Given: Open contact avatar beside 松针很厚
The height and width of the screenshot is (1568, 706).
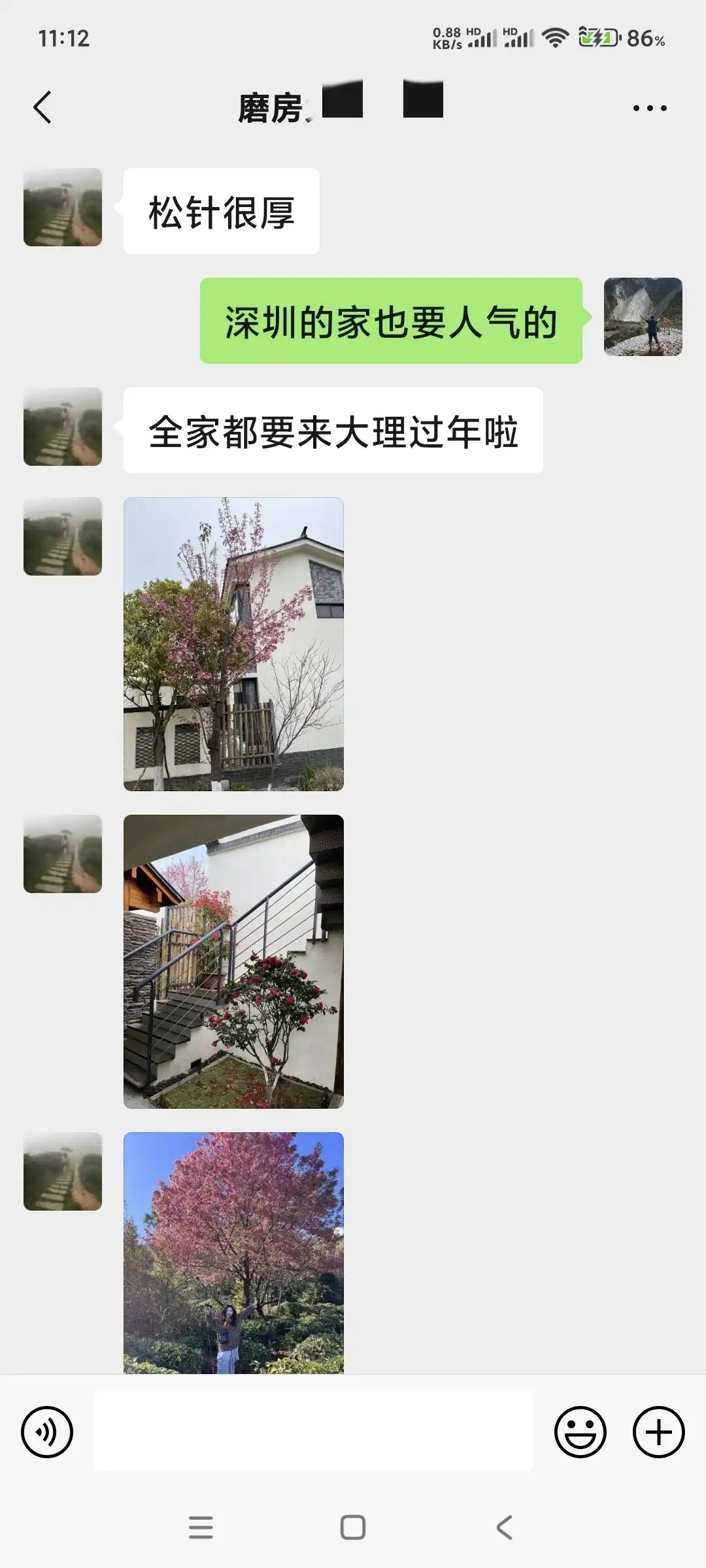Looking at the screenshot, I should pos(63,207).
